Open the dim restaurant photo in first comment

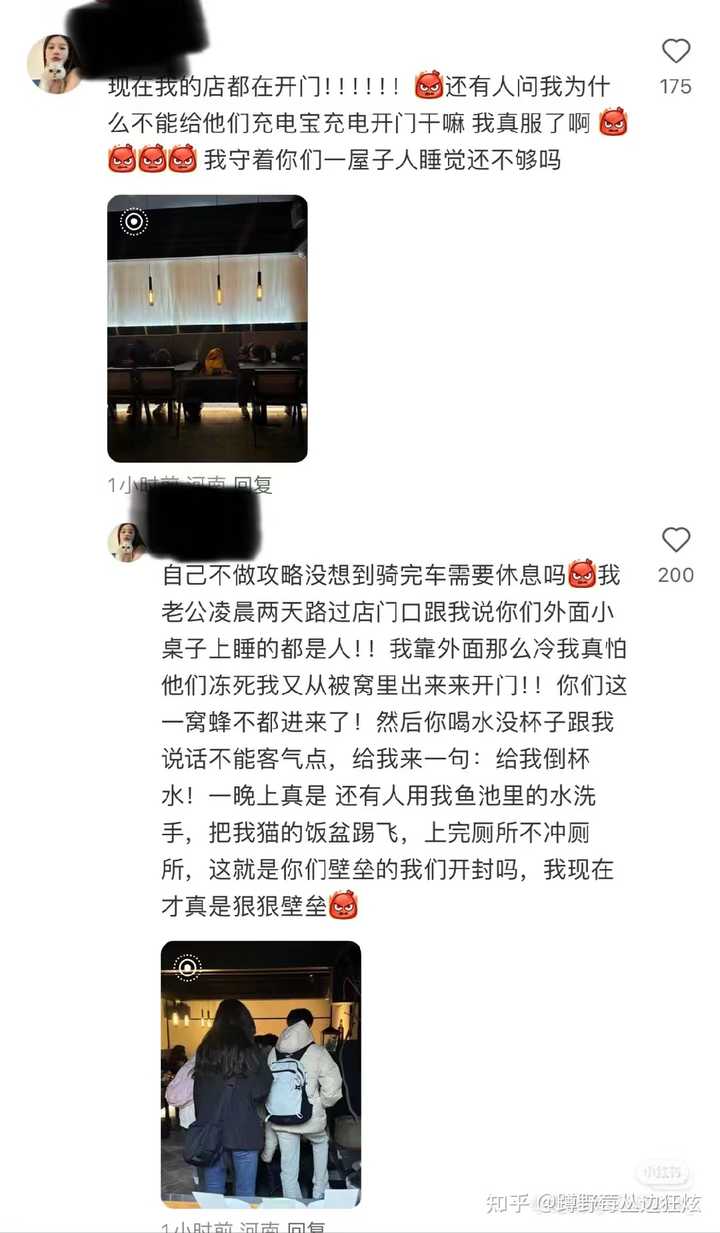coord(207,328)
